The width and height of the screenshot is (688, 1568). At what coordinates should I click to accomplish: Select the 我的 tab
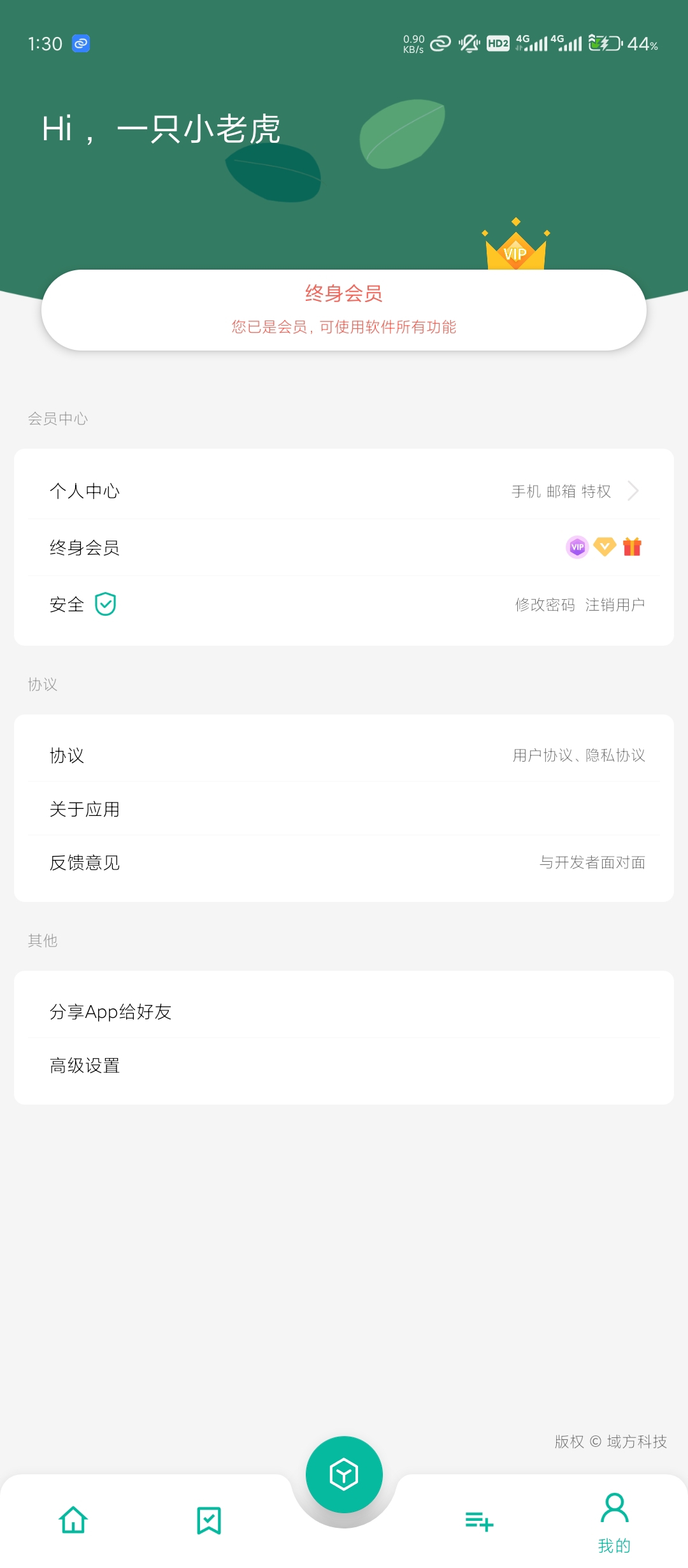(614, 1523)
